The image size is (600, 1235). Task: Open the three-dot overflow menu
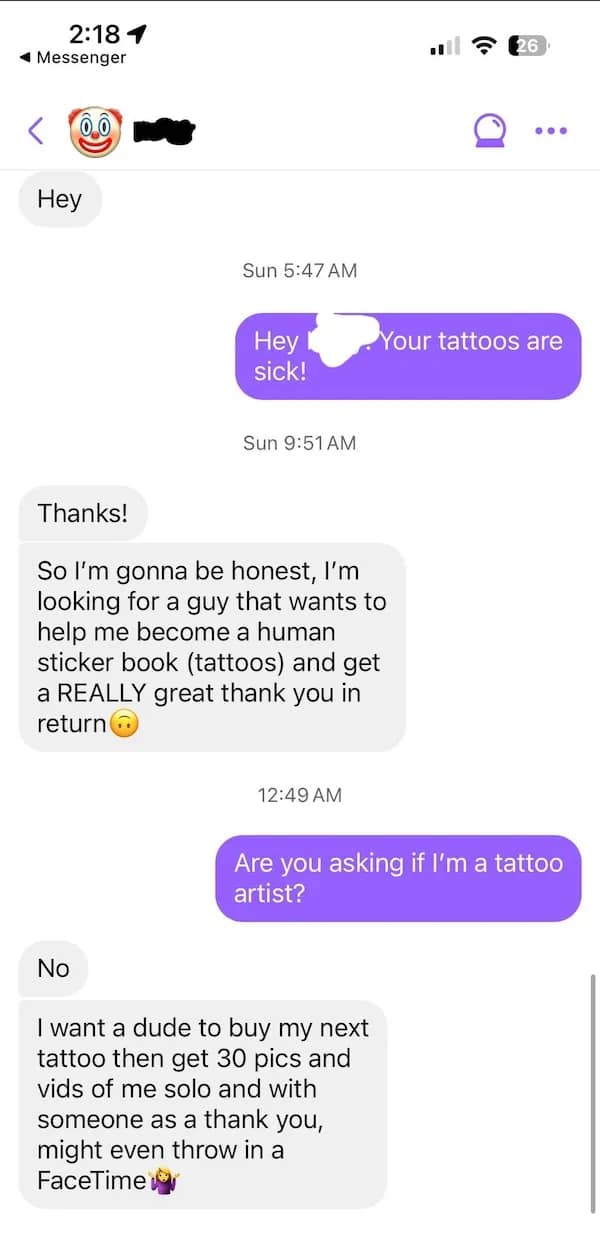[x=551, y=130]
